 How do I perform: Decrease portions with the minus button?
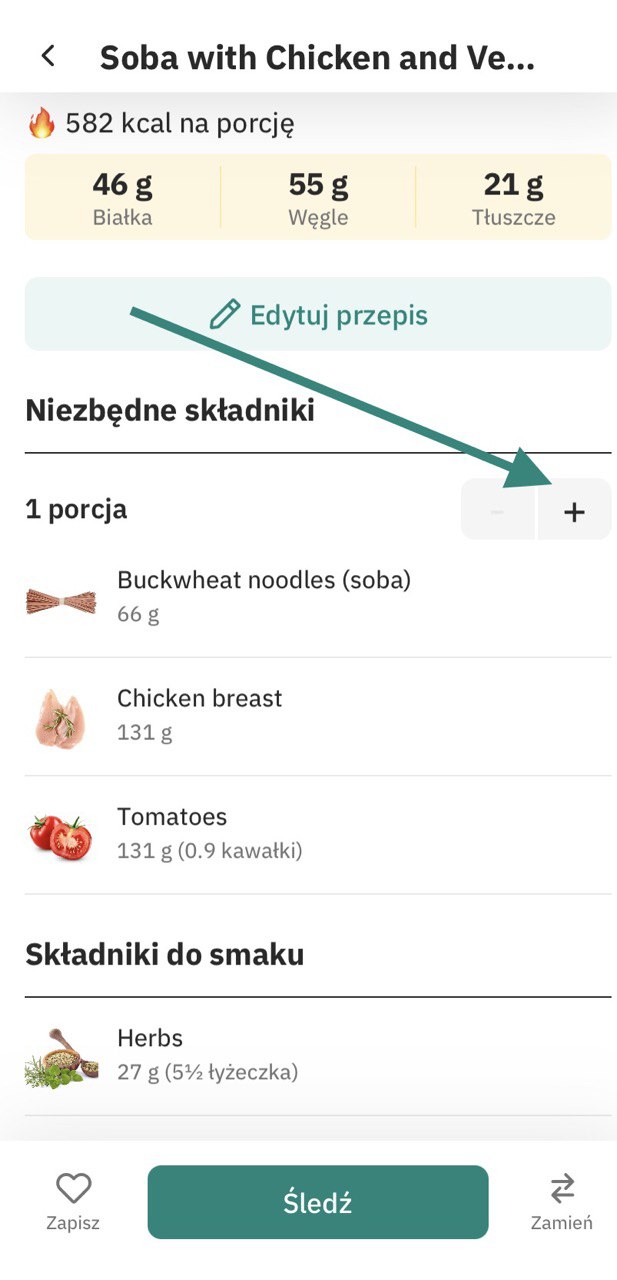tap(498, 511)
